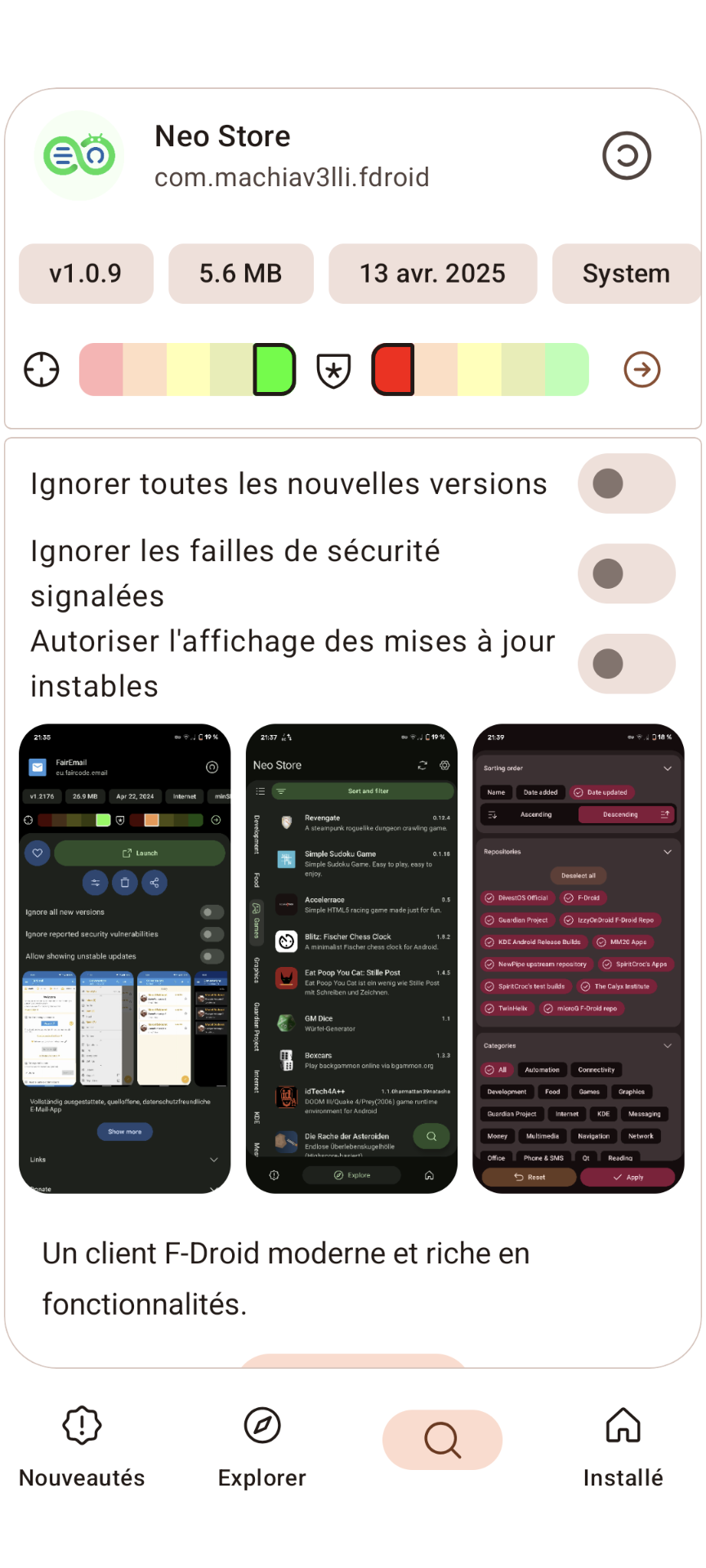
Task: Select the search tab in bottom navigation
Action: (x=442, y=1440)
